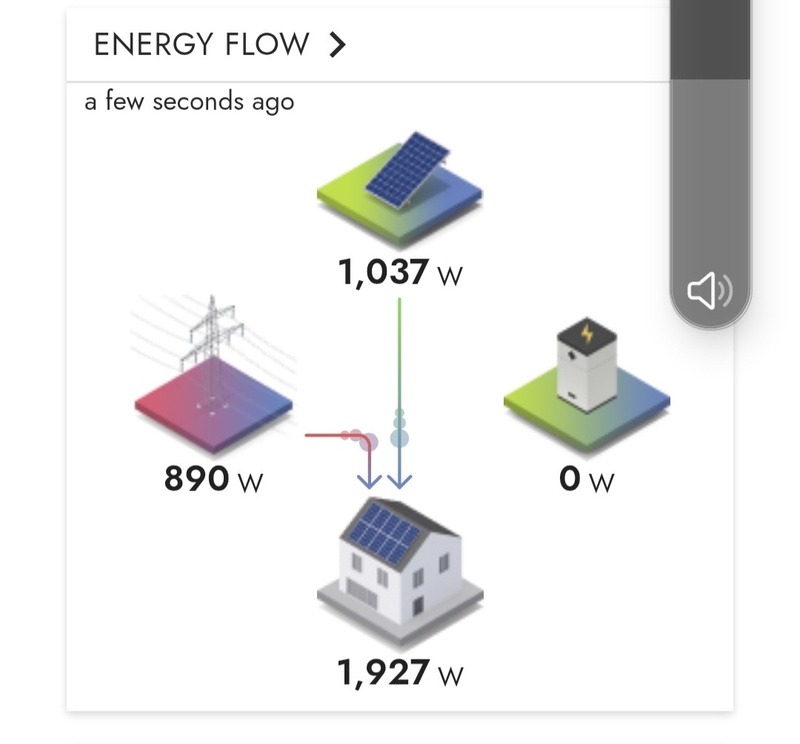
Task: Tap the speaker icon on volume panel
Action: coord(709,291)
